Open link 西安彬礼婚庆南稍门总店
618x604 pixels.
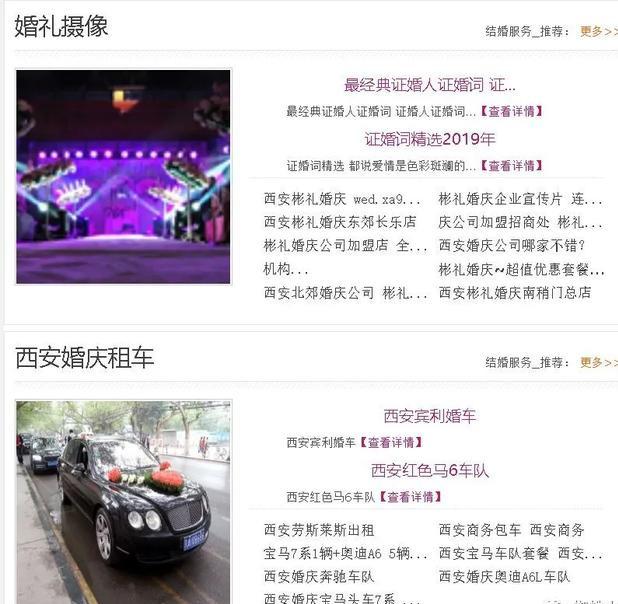[x=515, y=293]
